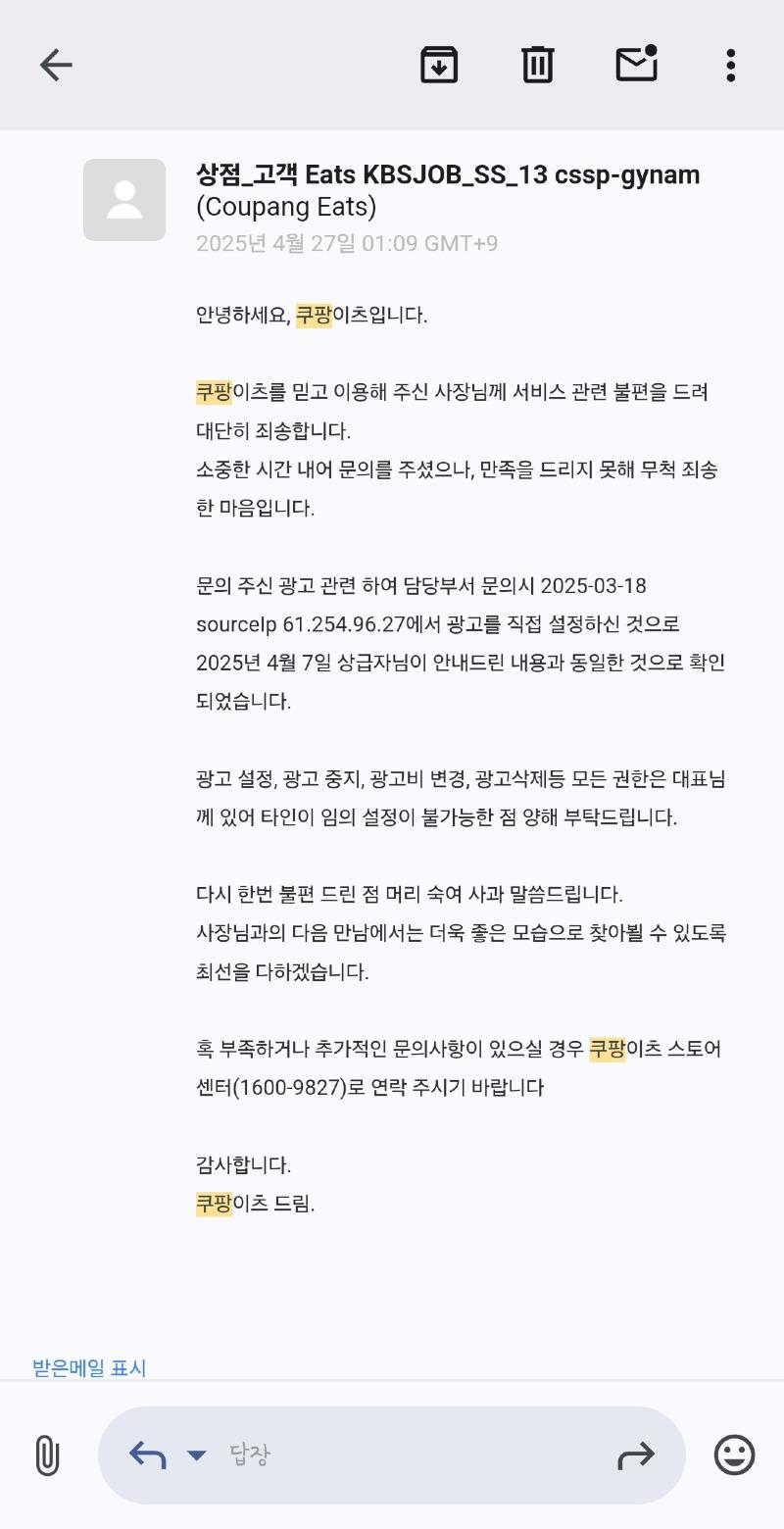Image resolution: width=784 pixels, height=1529 pixels.
Task: Tap 받은메일 표시 link
Action: 89,1367
